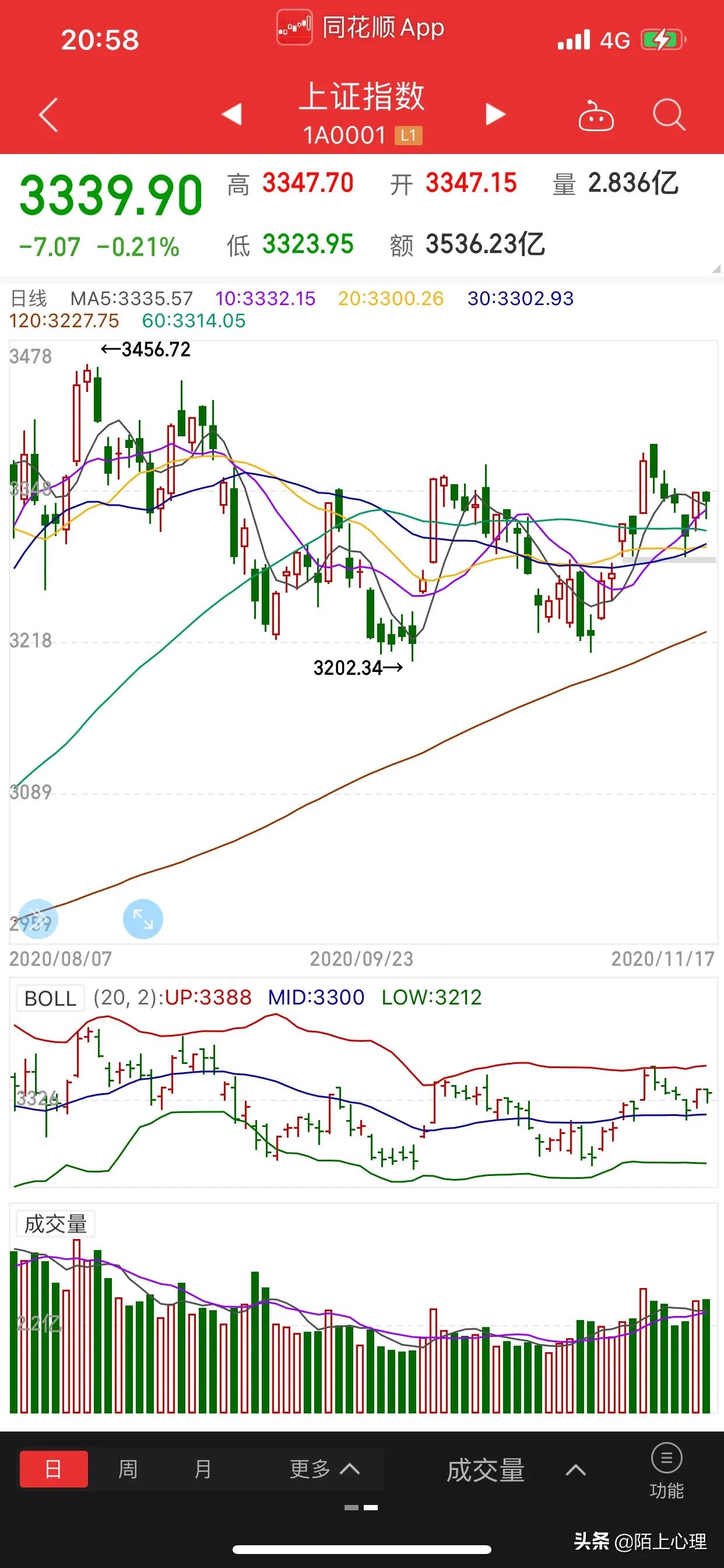Screen dimensions: 724x1568
Task: Switch to the next stock with right triangle
Action: (x=495, y=114)
